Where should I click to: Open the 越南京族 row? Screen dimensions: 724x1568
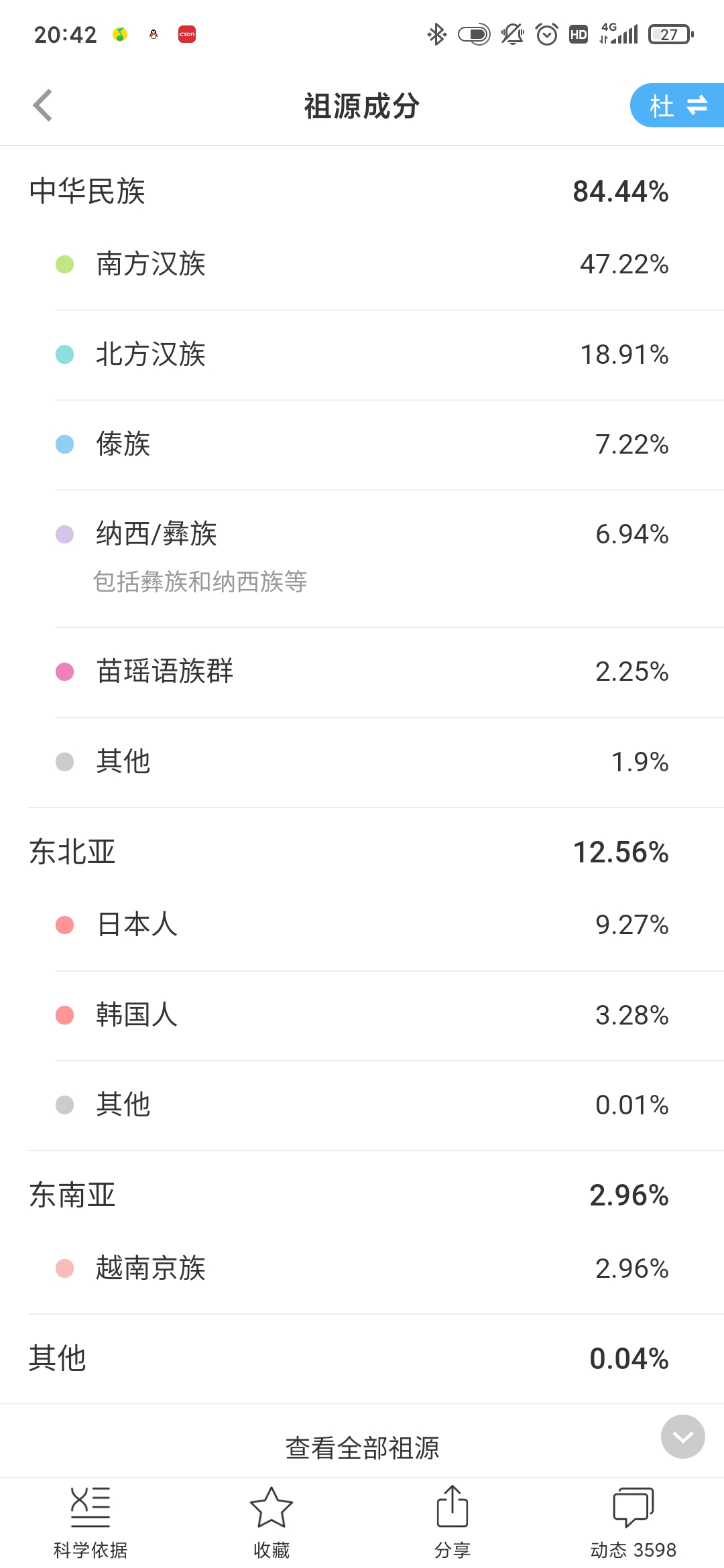point(362,1269)
